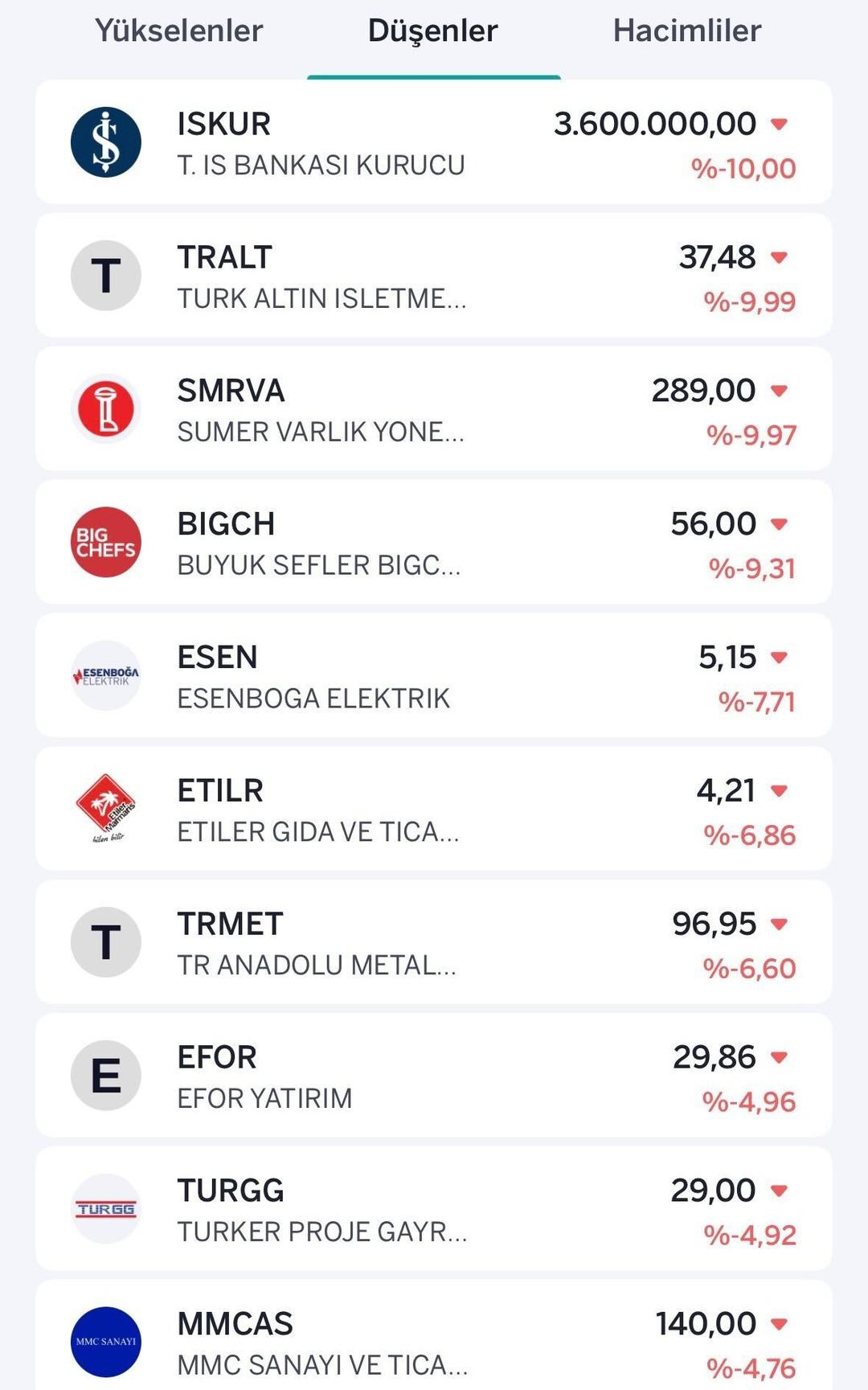
Task: Open the EFOR Yatırım stock entry
Action: click(434, 1075)
